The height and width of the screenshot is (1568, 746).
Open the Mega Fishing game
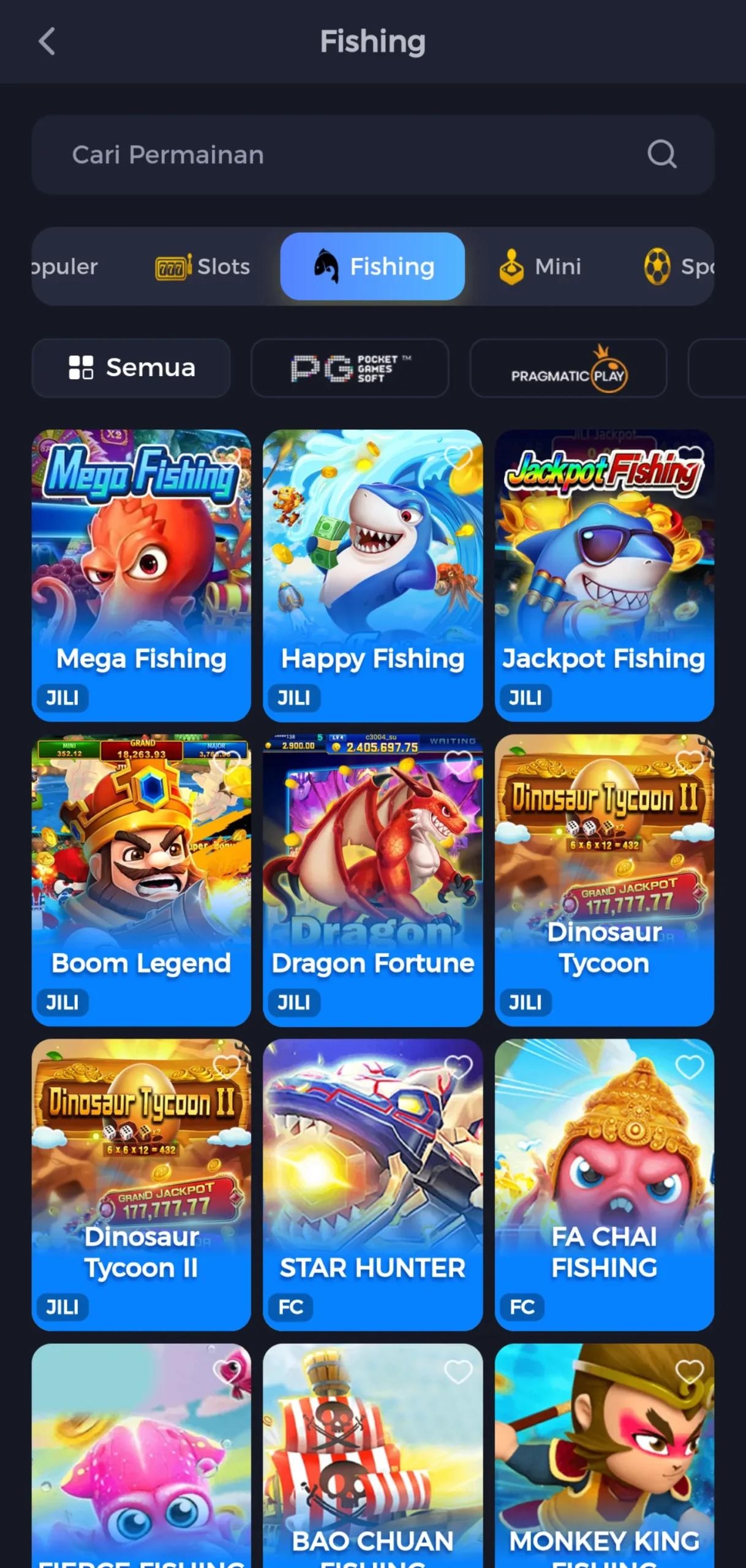coord(141,575)
